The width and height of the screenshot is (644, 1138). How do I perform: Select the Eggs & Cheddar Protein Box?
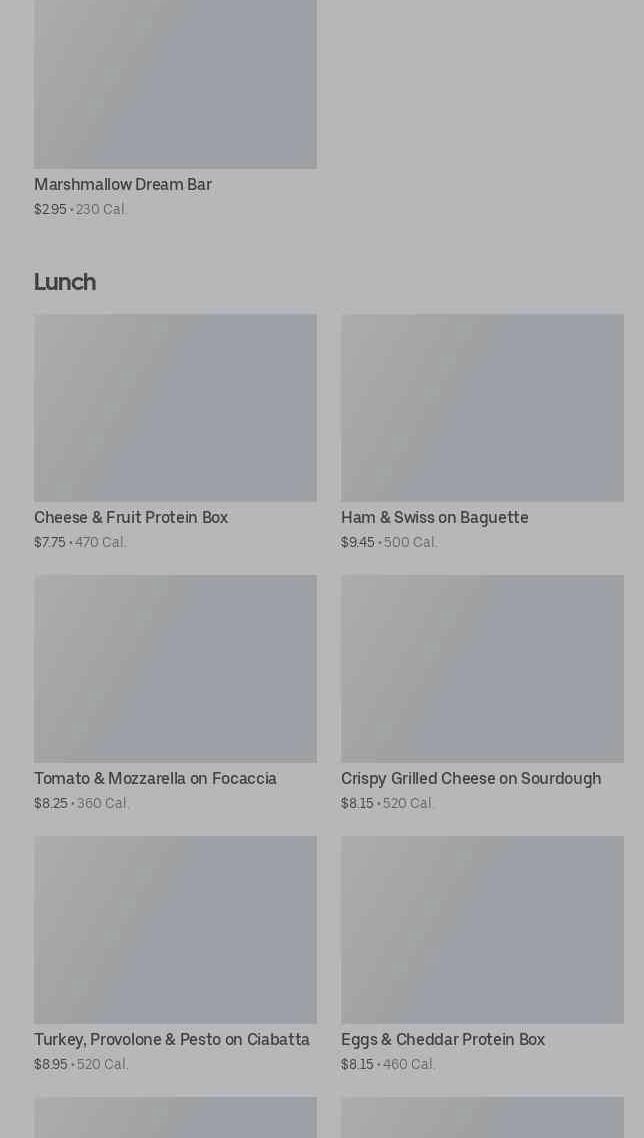(x=482, y=954)
